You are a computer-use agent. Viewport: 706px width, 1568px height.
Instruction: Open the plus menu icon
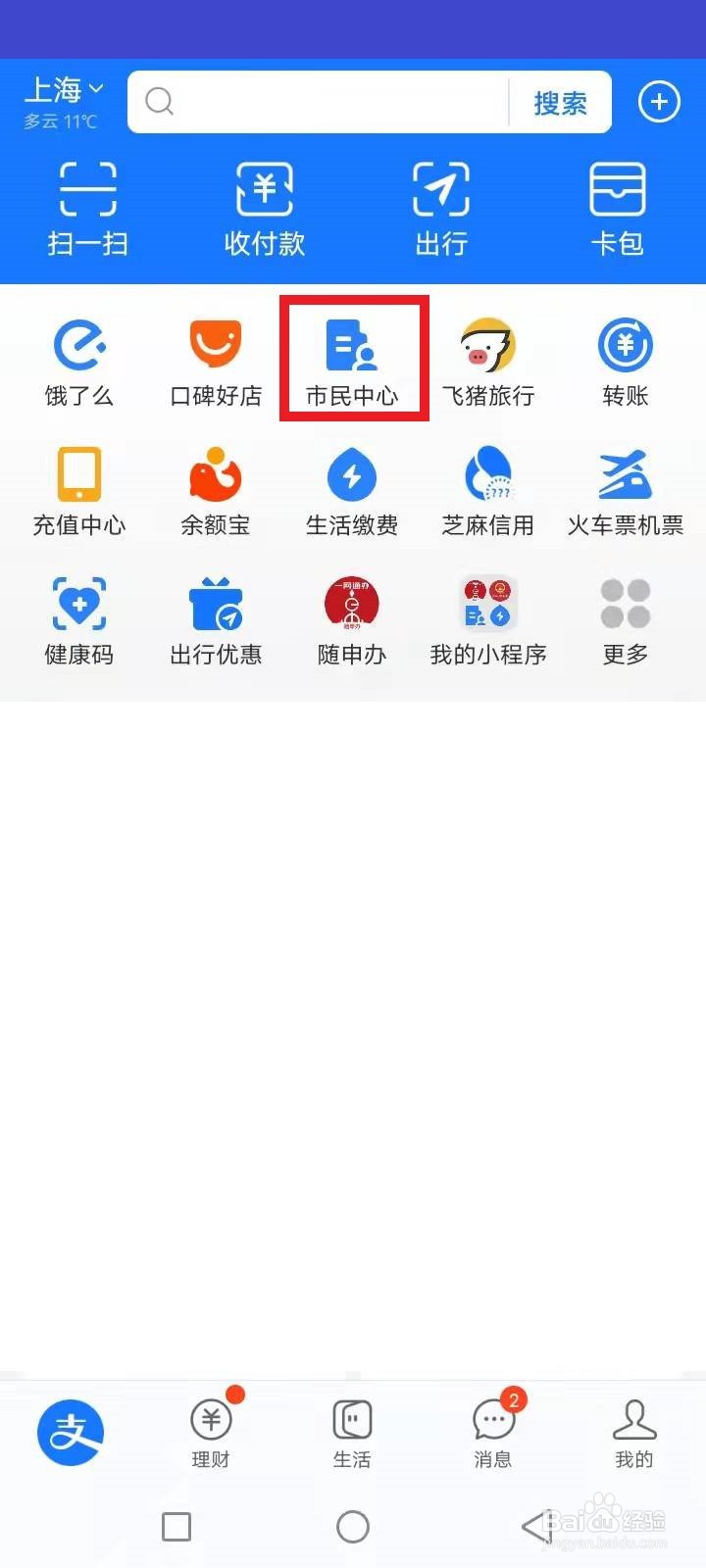pyautogui.click(x=659, y=102)
